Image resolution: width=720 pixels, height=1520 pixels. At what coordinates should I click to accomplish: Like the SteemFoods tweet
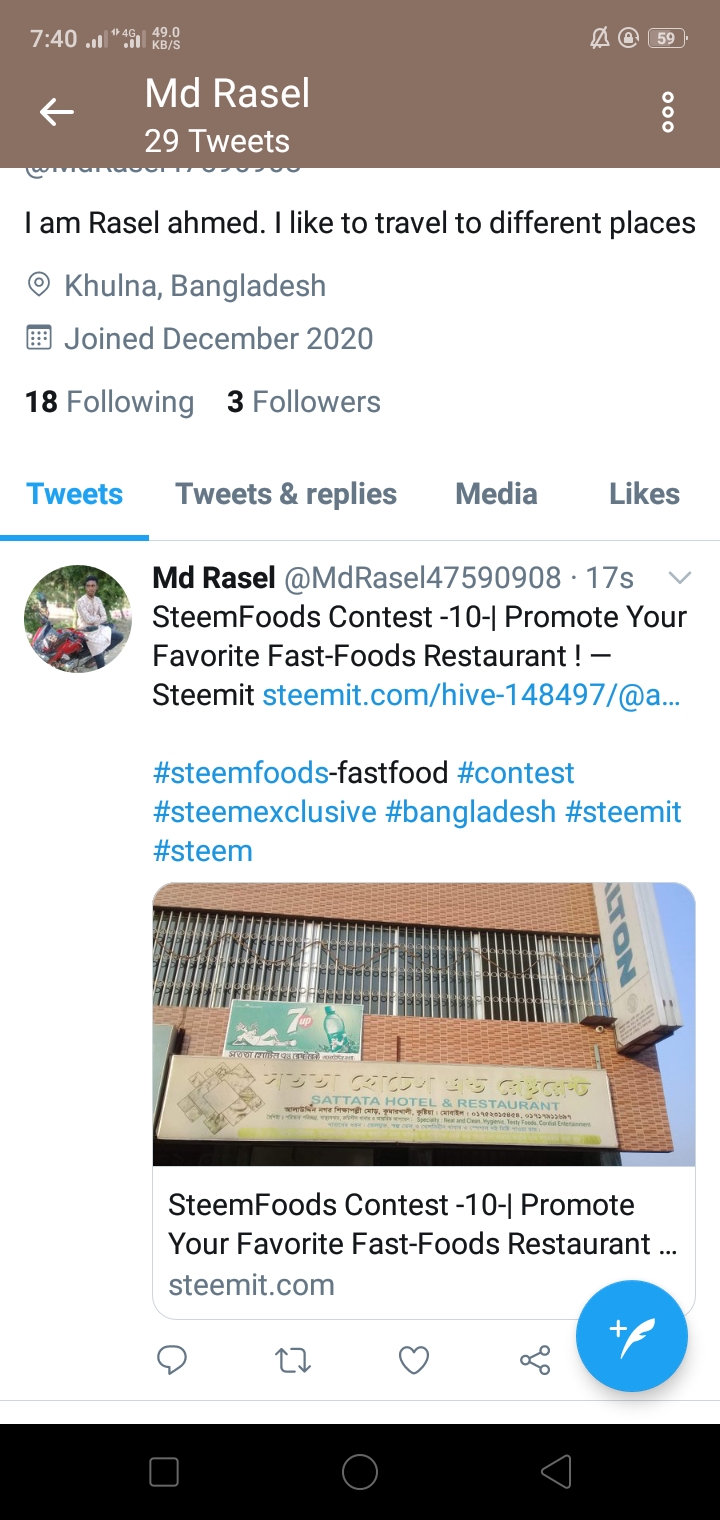pyautogui.click(x=414, y=1360)
